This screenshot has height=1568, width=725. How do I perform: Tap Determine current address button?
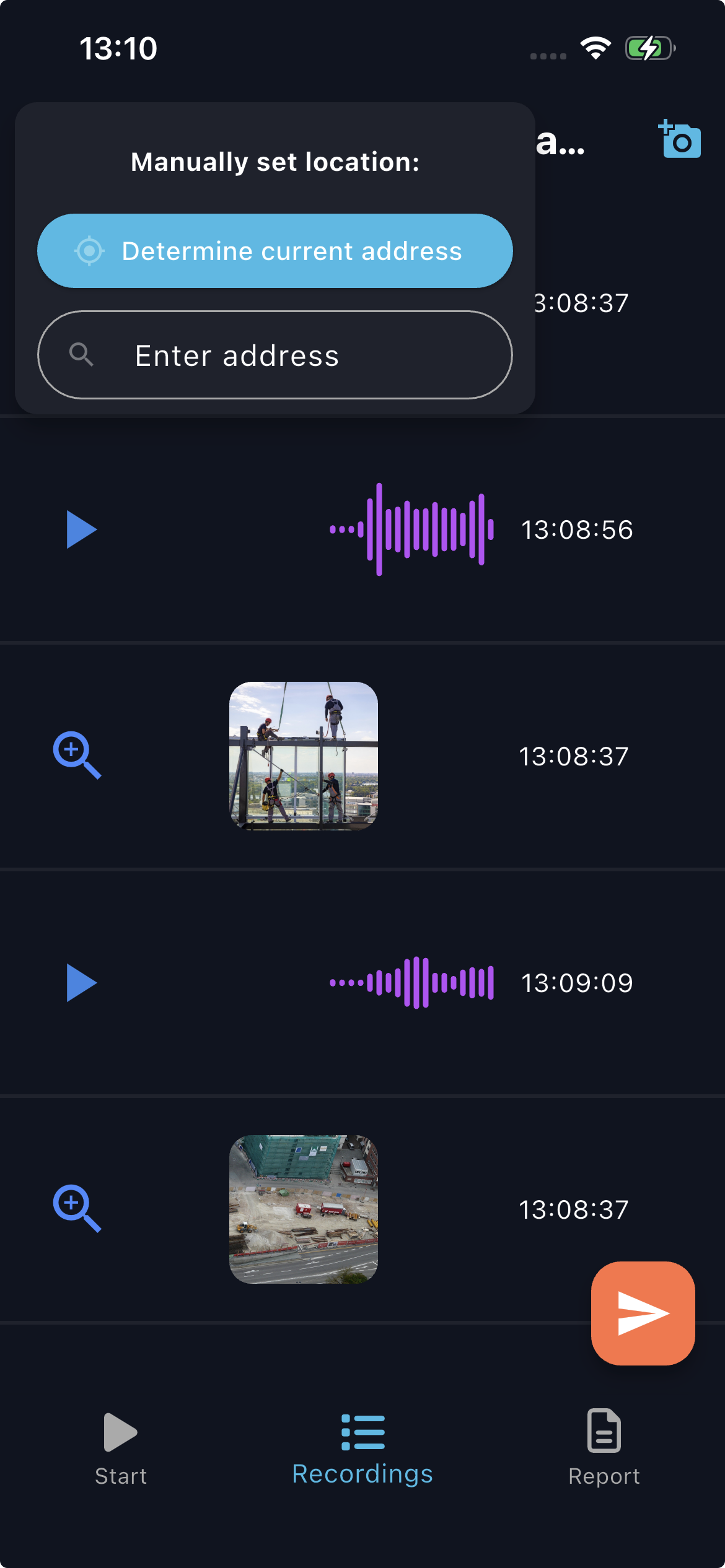coord(275,251)
